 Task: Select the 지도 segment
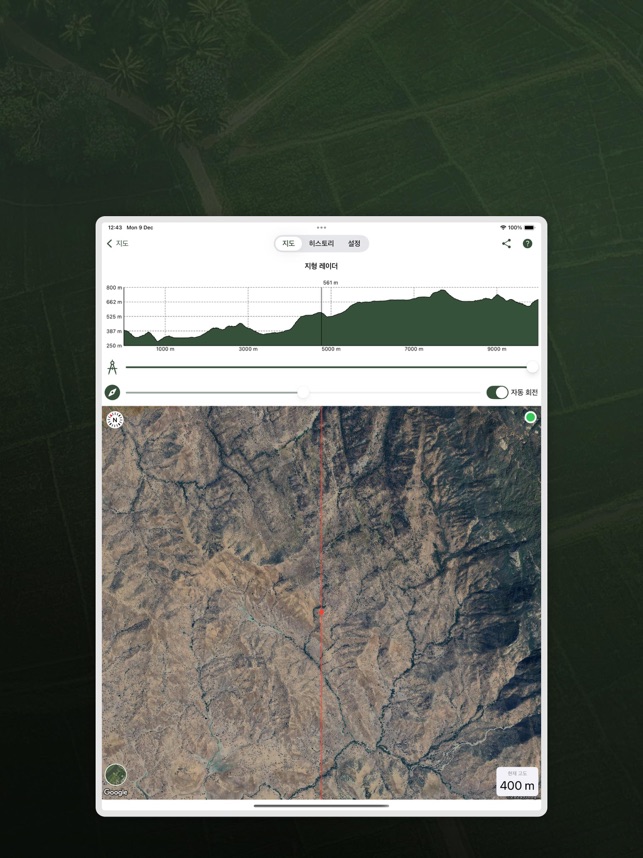(x=288, y=243)
